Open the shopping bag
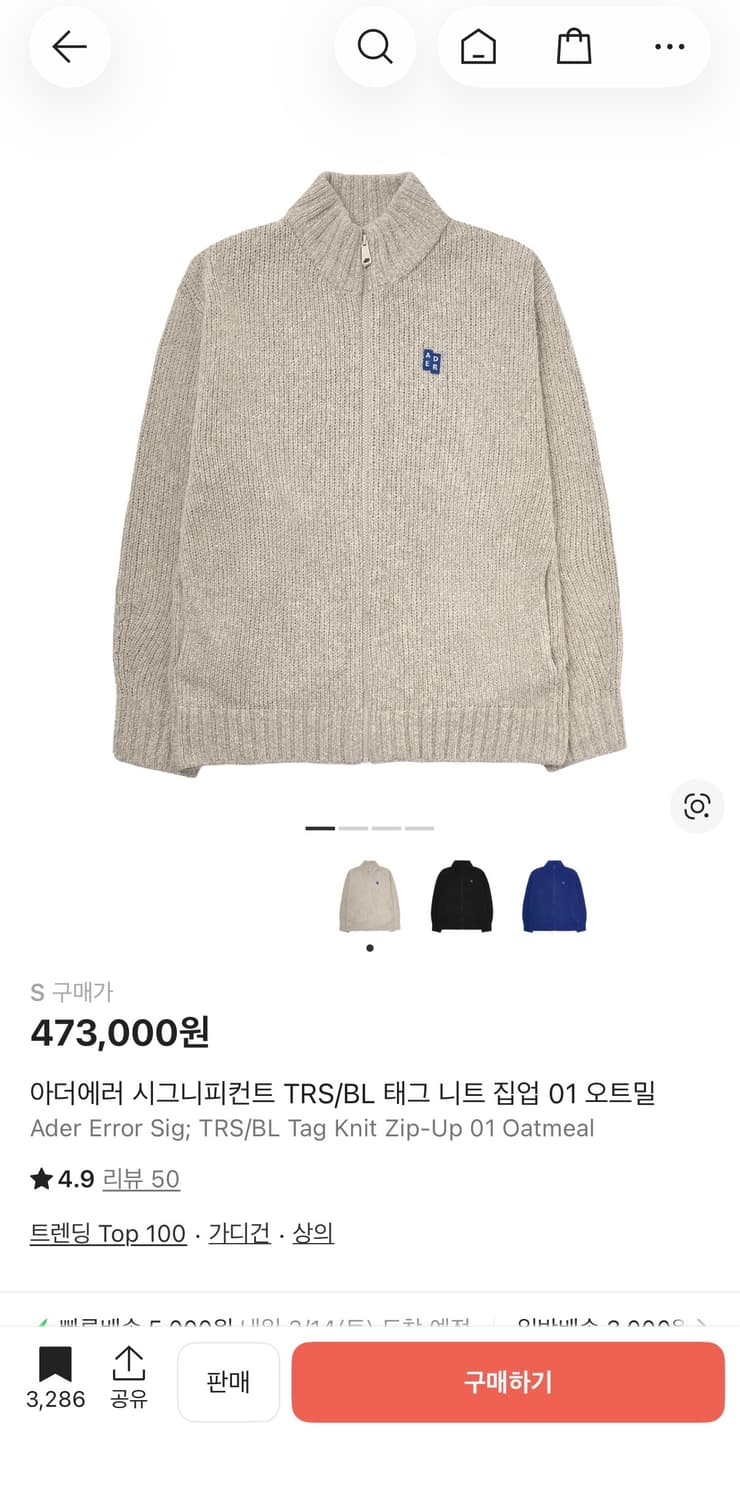Image resolution: width=740 pixels, height=1500 pixels. (573, 46)
